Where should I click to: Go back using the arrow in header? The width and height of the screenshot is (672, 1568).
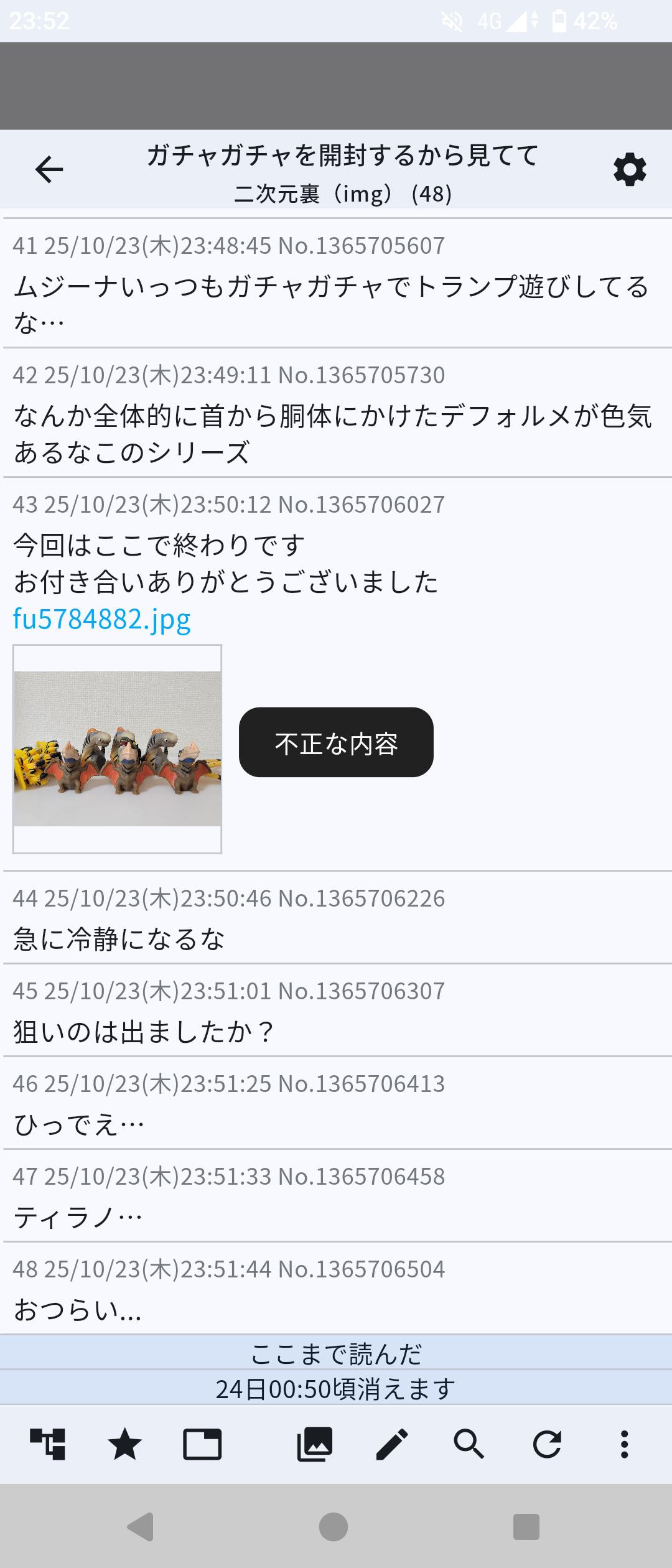pyautogui.click(x=49, y=169)
